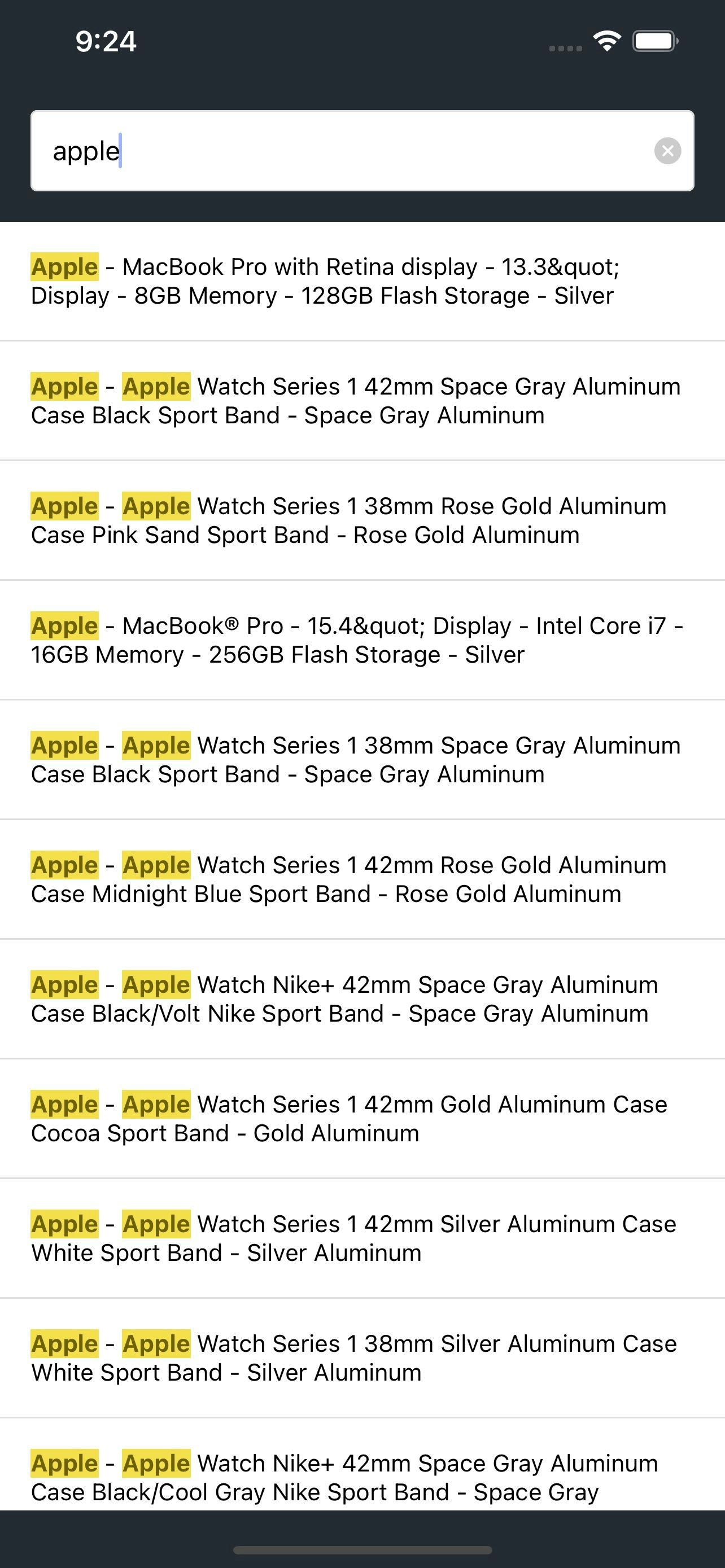The width and height of the screenshot is (725, 1568).
Task: Open Watch Series 1 38mm Silver White Band
Action: point(361,1357)
